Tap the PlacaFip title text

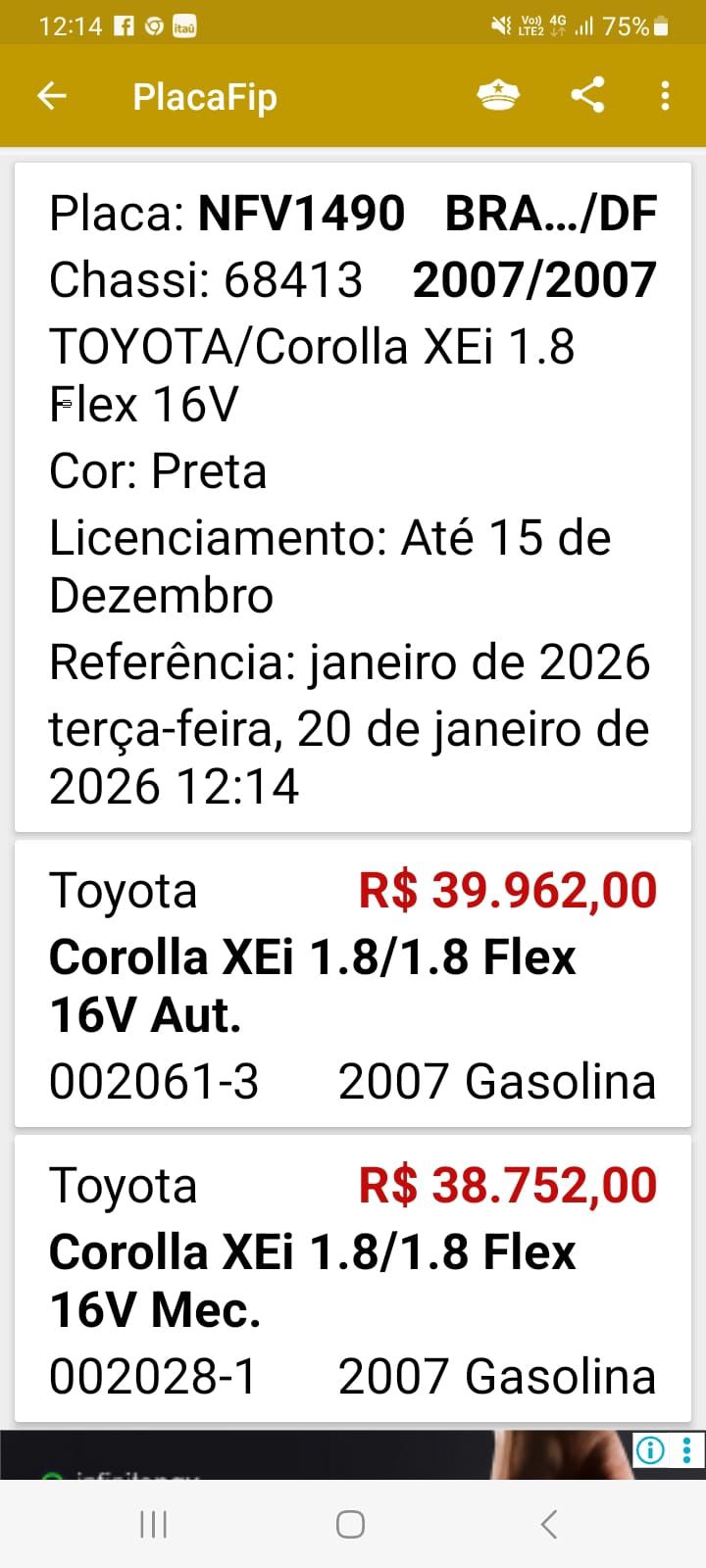[203, 95]
